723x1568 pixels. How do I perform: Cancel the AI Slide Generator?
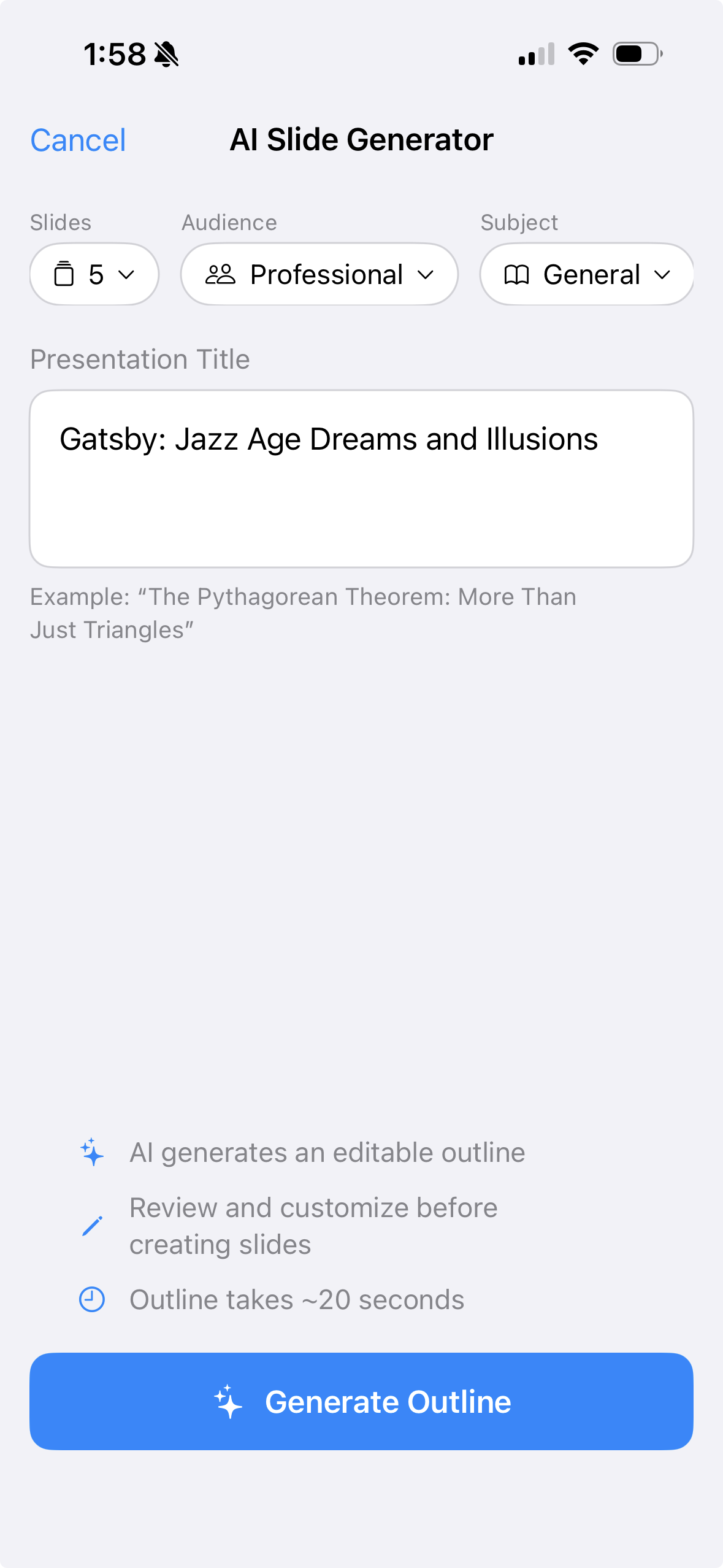click(78, 140)
